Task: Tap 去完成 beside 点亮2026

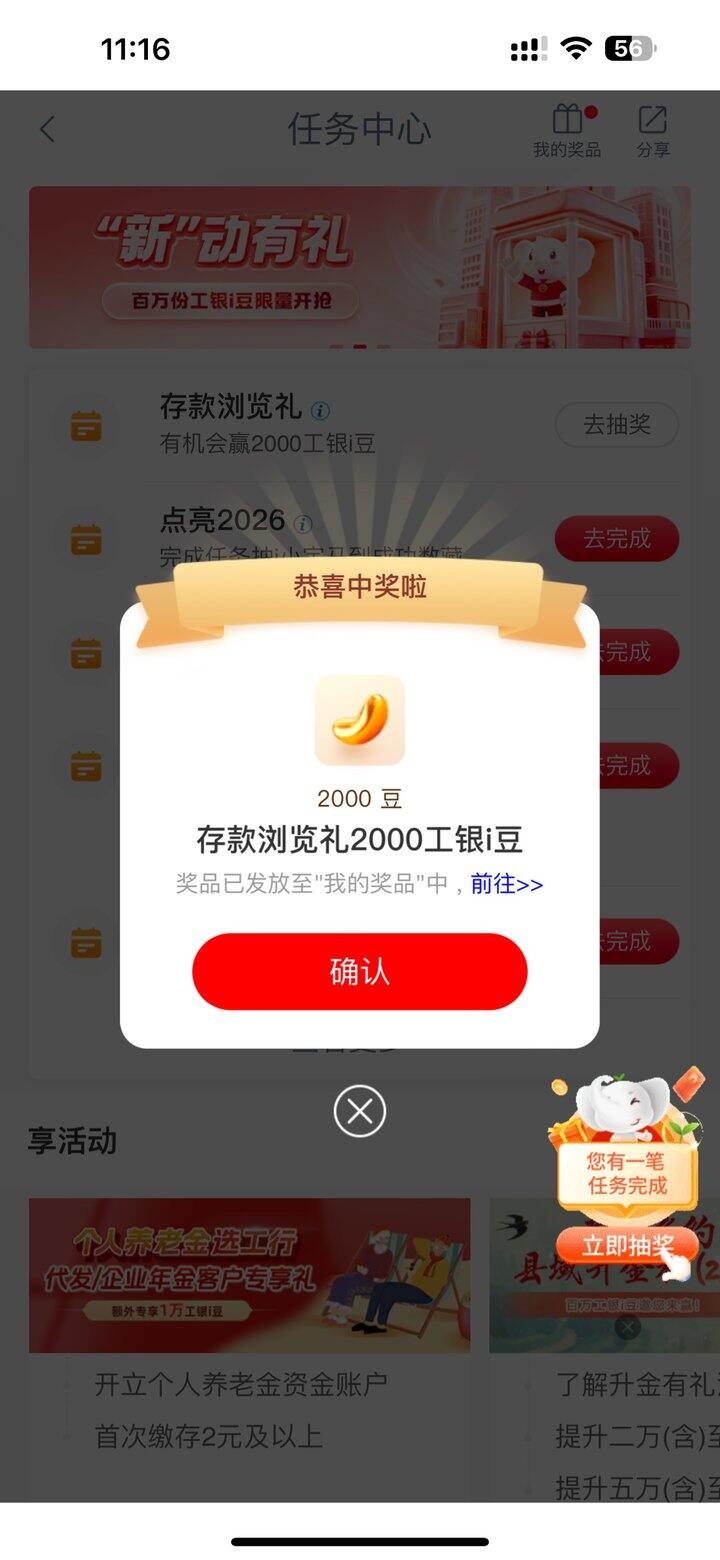Action: pos(617,538)
